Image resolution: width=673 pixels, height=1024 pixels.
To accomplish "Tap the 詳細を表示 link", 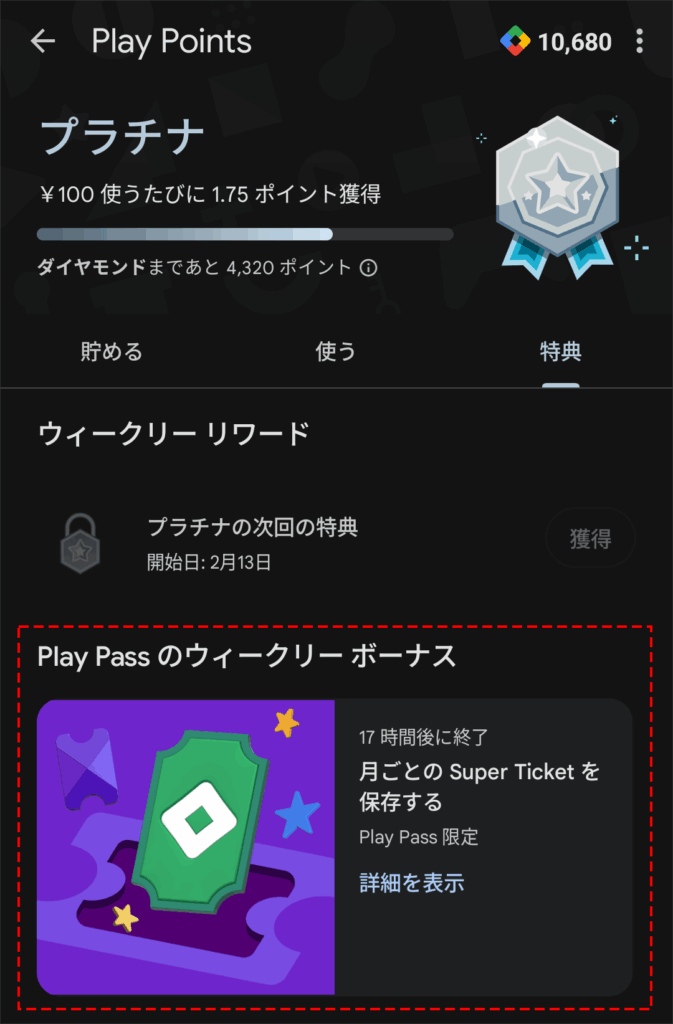I will pyautogui.click(x=411, y=882).
